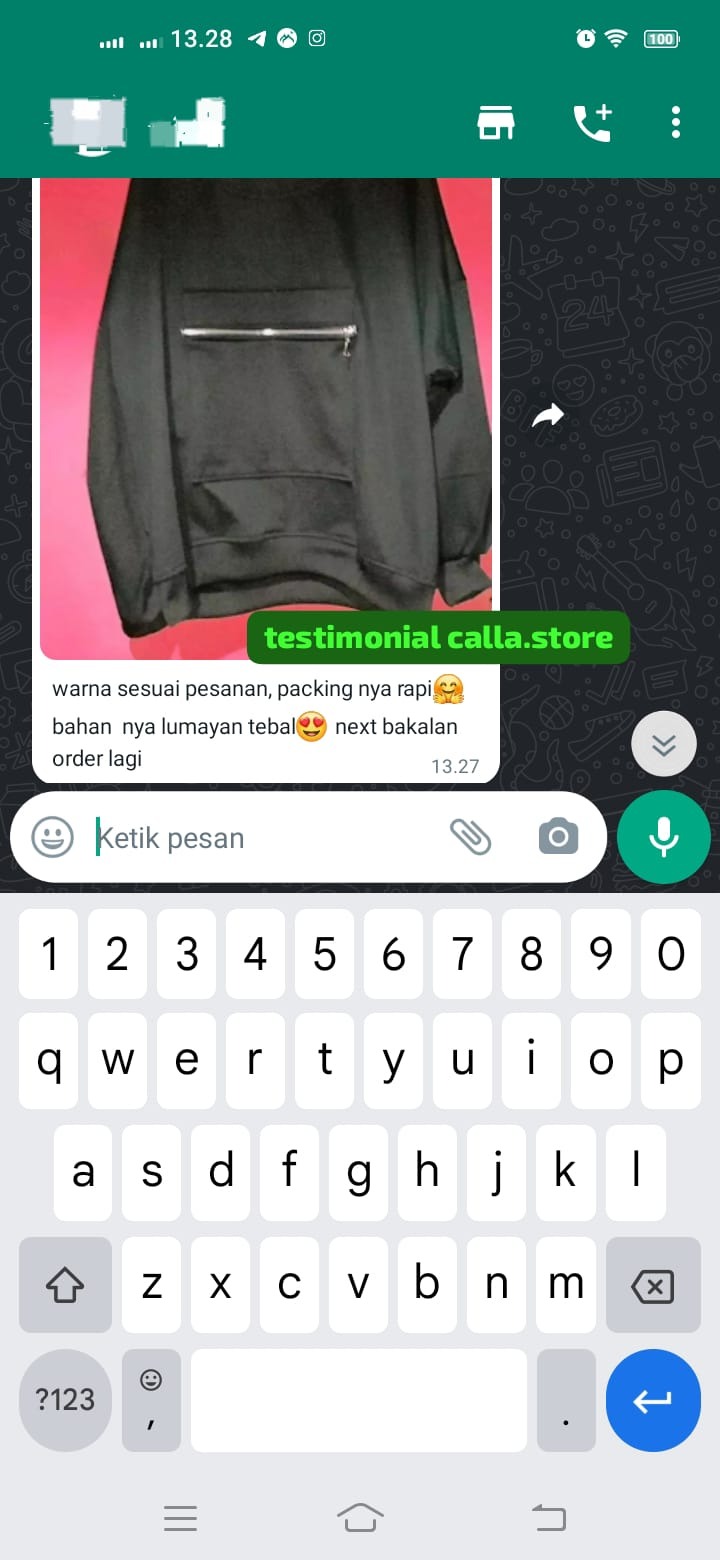This screenshot has width=720, height=1560.
Task: Open the emoji picker
Action: [x=52, y=837]
